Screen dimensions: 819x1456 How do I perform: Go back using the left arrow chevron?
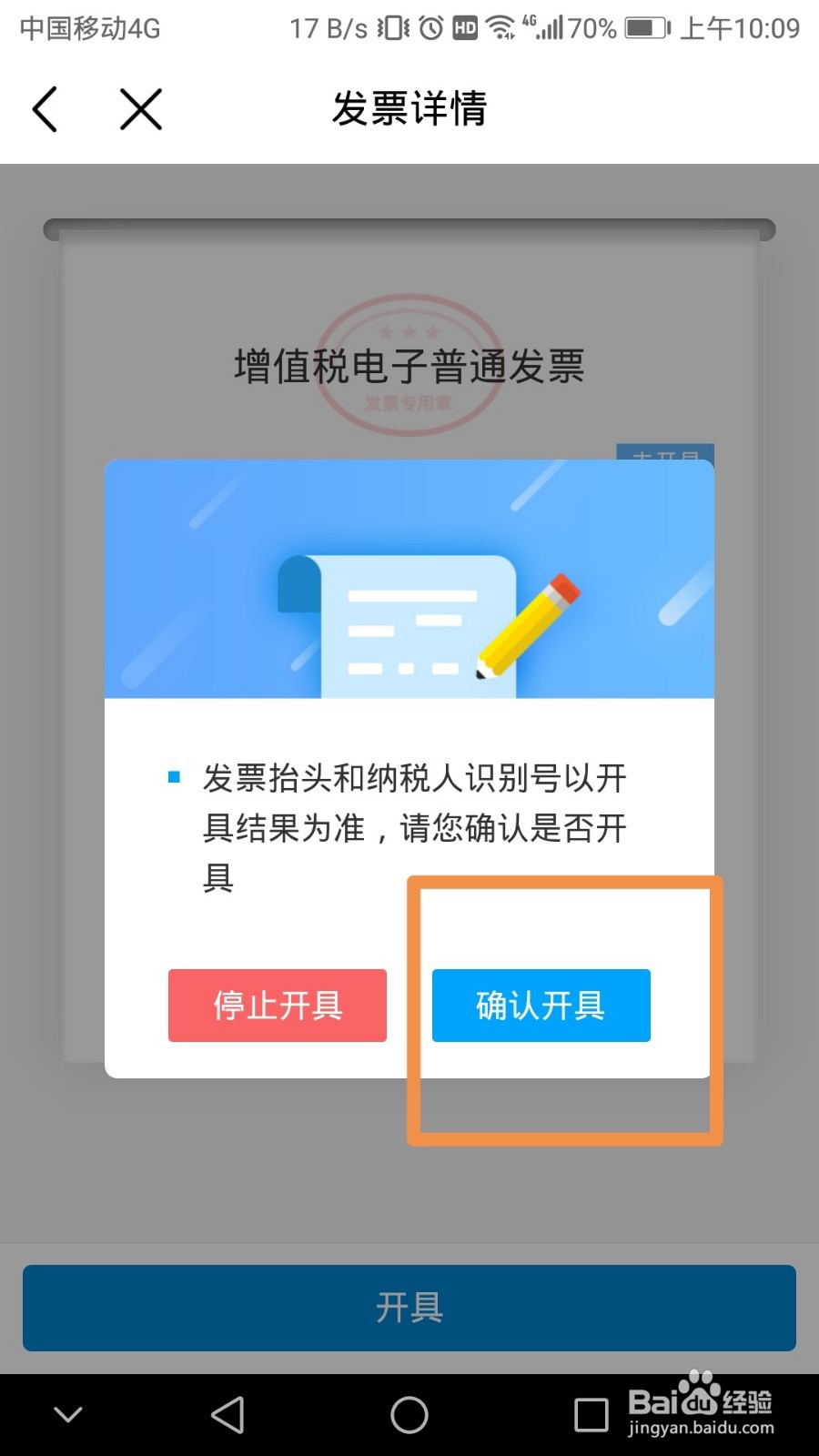pos(45,107)
